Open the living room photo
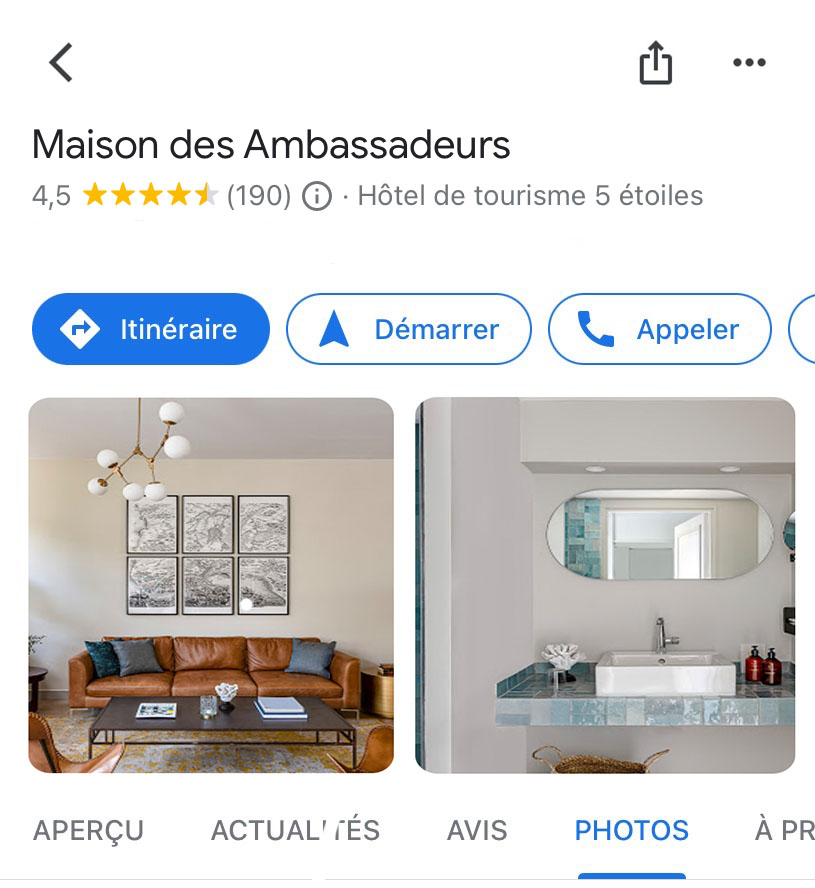 click(211, 585)
